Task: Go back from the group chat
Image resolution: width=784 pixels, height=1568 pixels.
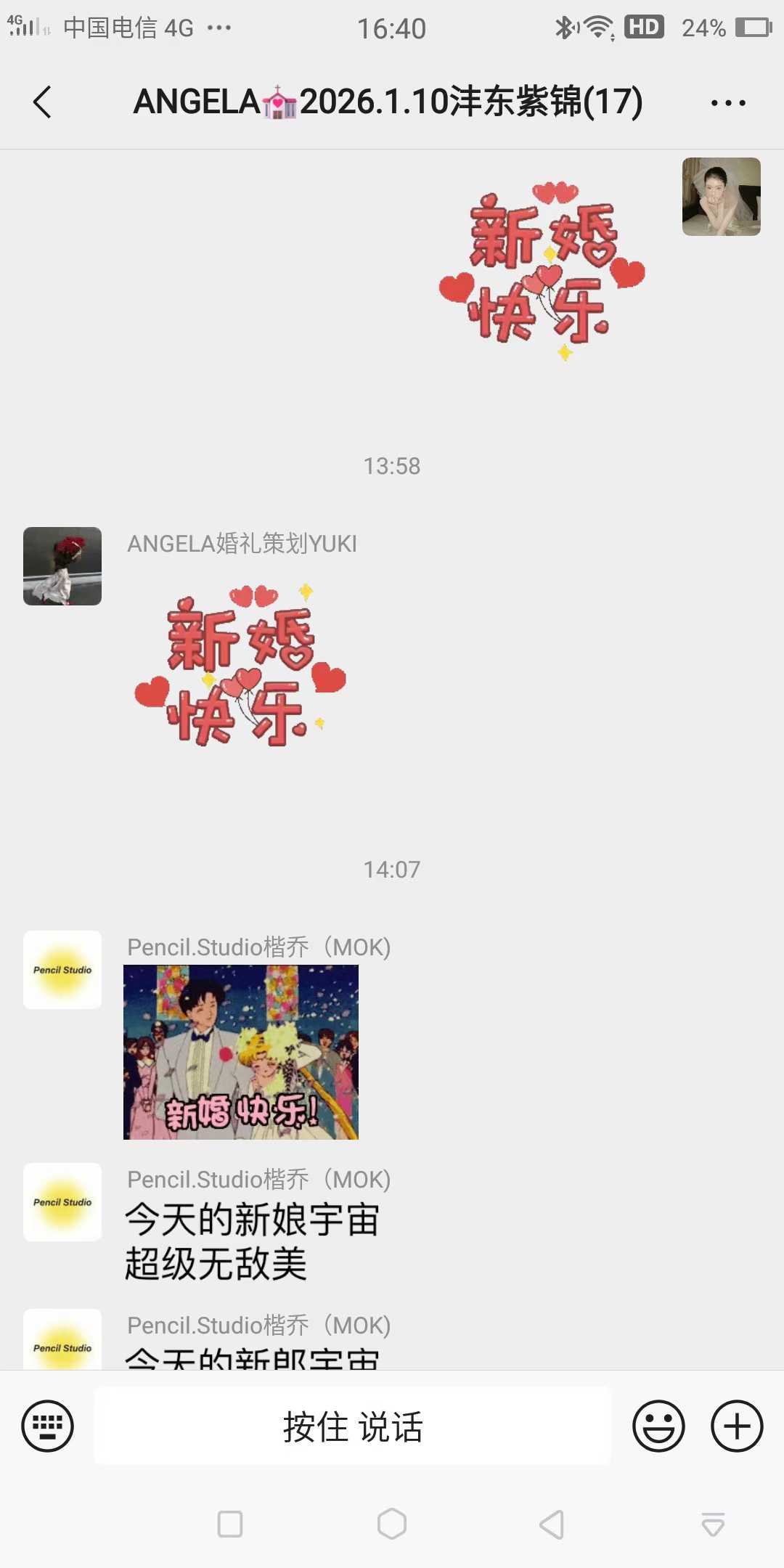Action: [43, 102]
